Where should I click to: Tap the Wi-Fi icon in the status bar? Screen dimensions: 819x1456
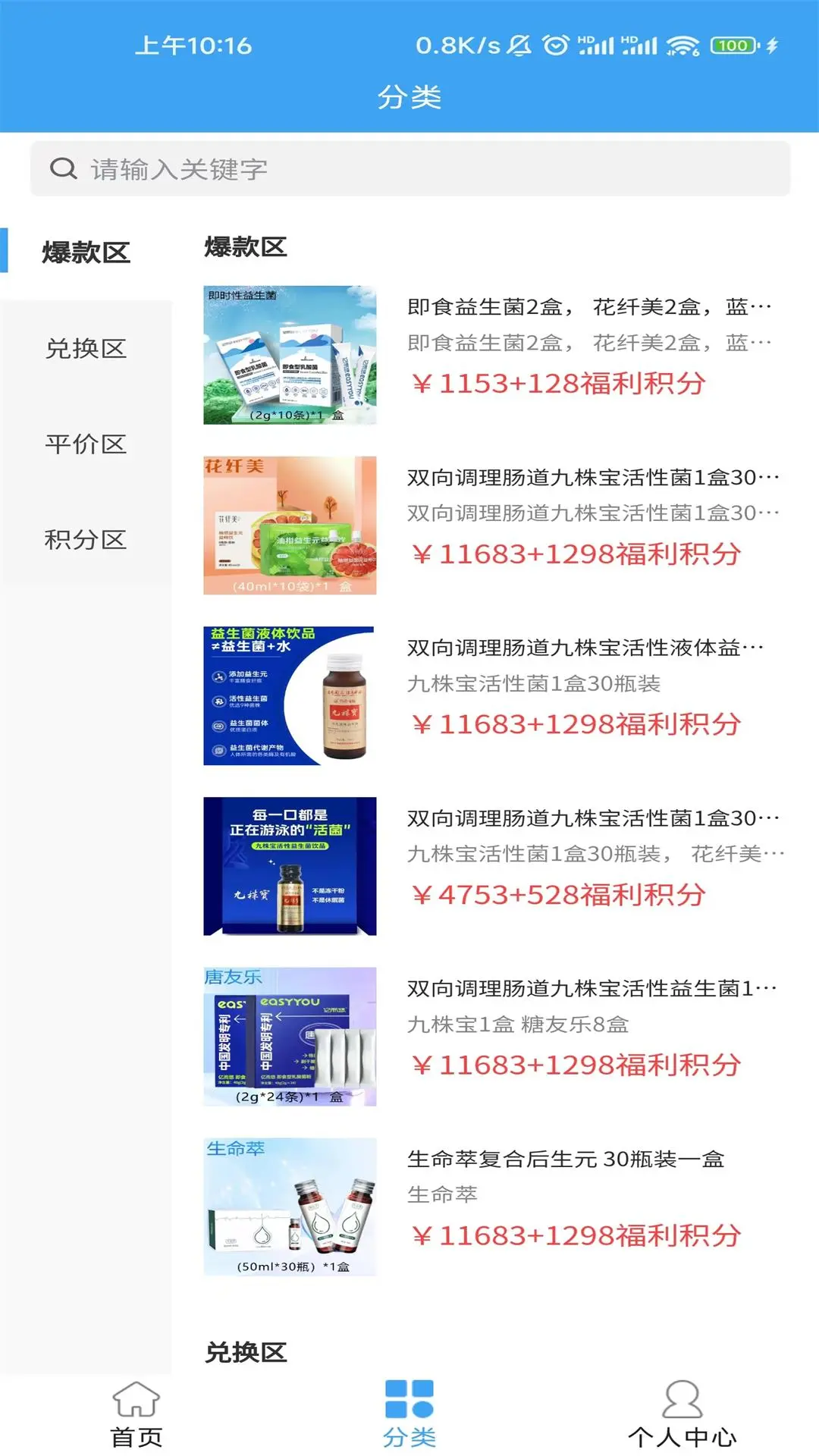tap(684, 45)
